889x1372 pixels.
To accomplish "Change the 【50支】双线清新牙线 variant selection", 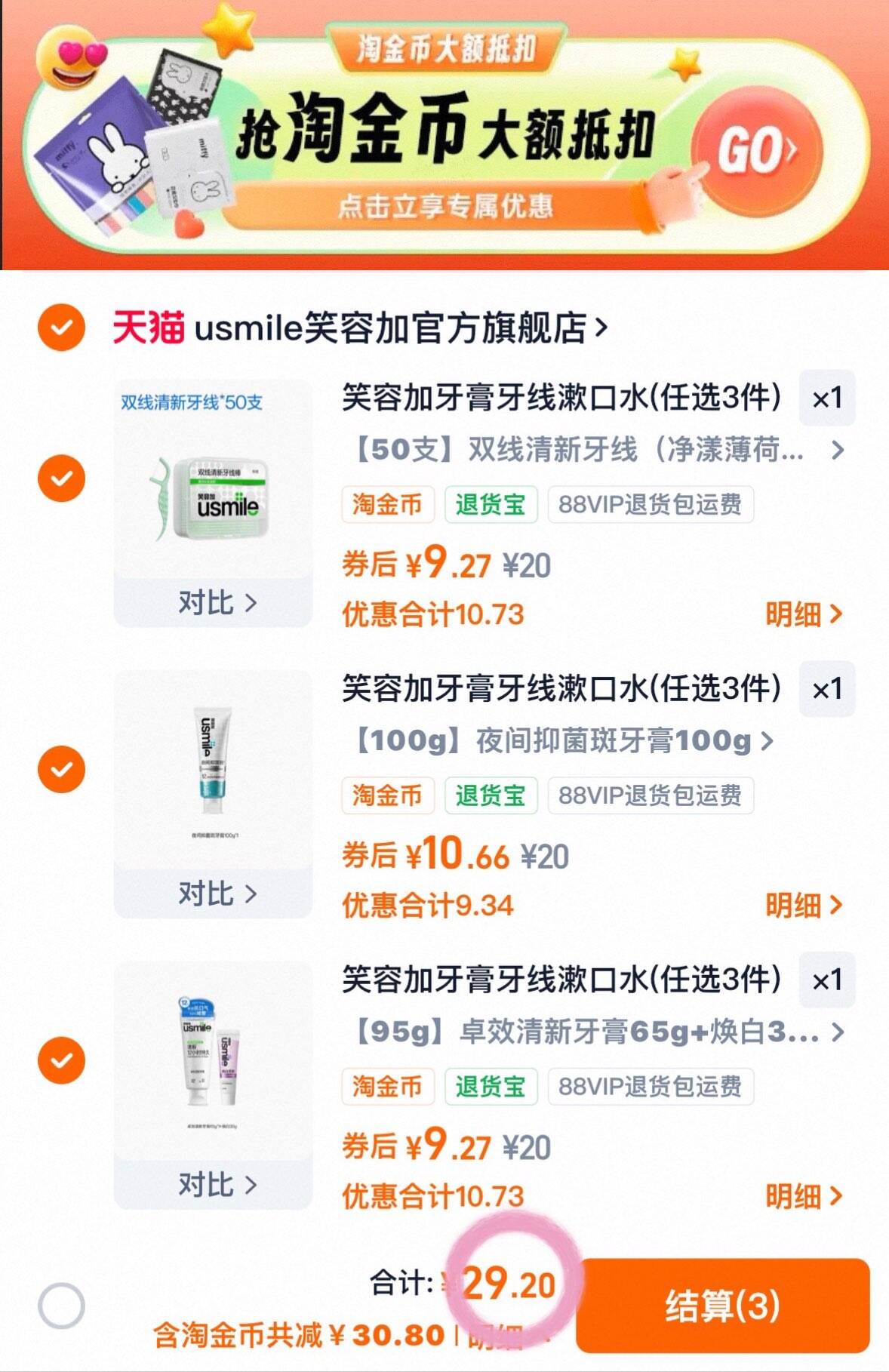I will [596, 451].
